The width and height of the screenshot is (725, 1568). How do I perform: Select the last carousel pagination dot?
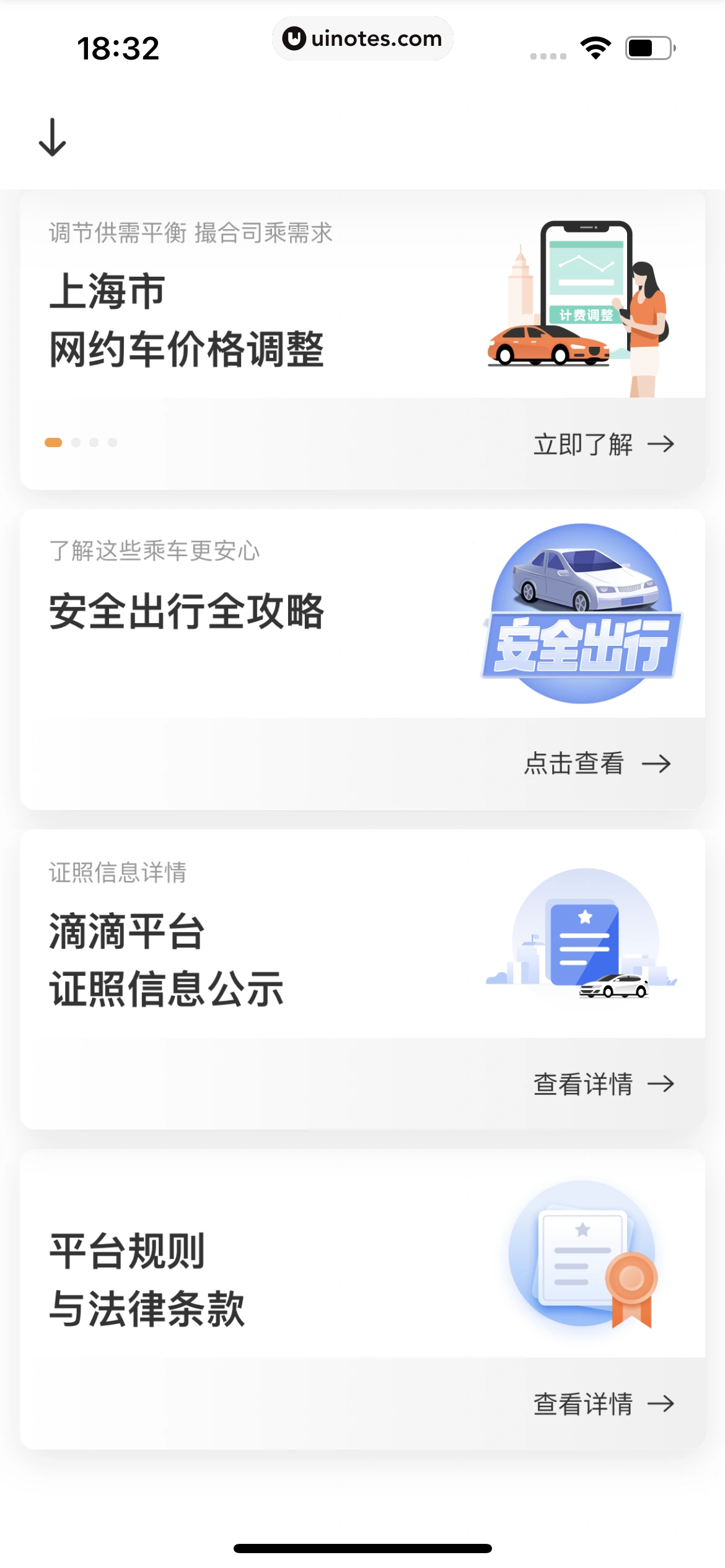(x=112, y=442)
